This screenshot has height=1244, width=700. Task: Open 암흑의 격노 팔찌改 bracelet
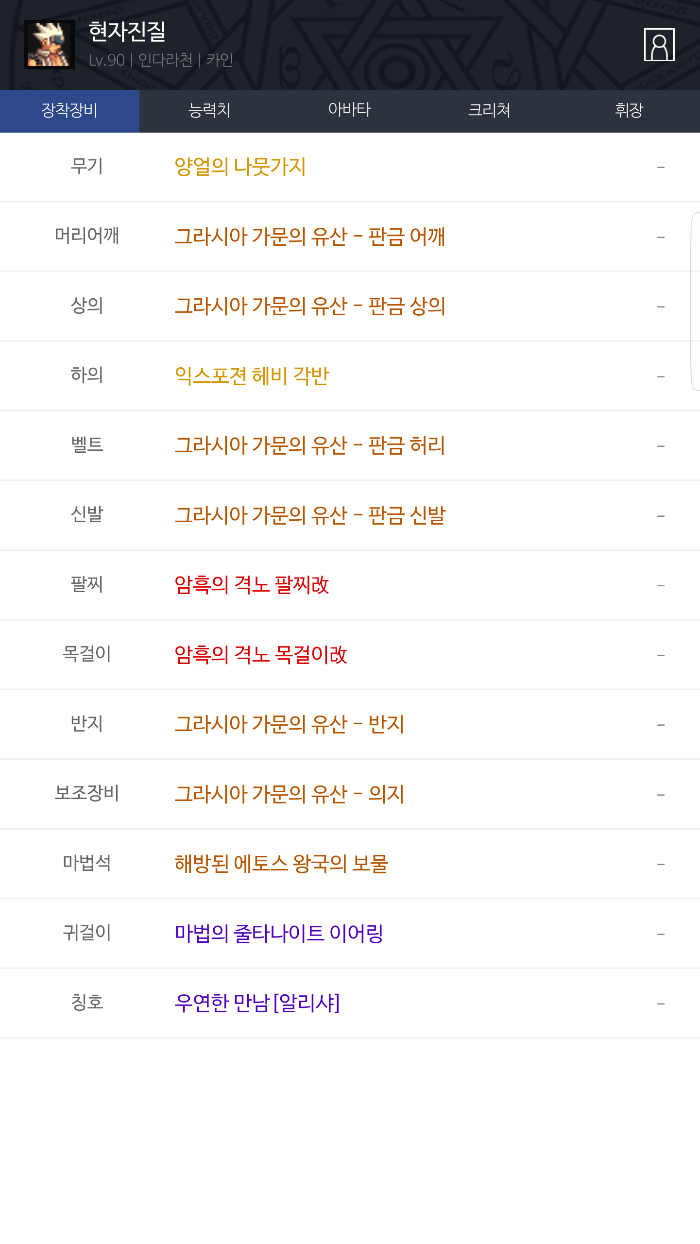(x=251, y=585)
